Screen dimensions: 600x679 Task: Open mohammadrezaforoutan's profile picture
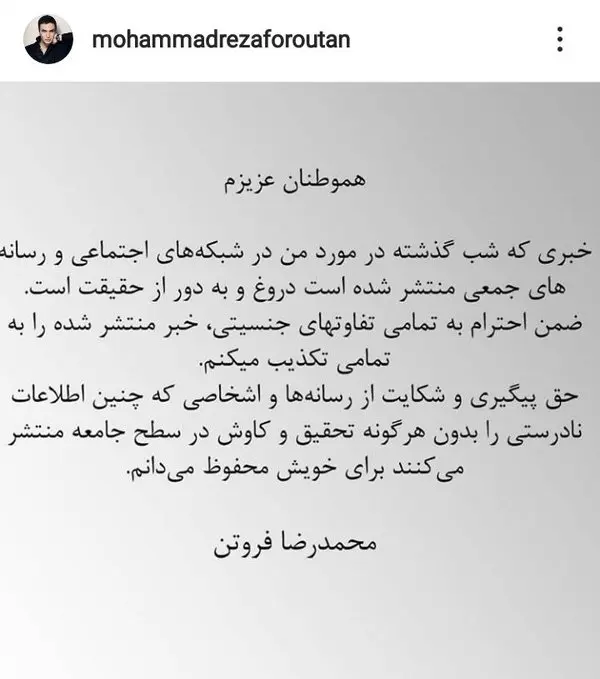[48, 40]
